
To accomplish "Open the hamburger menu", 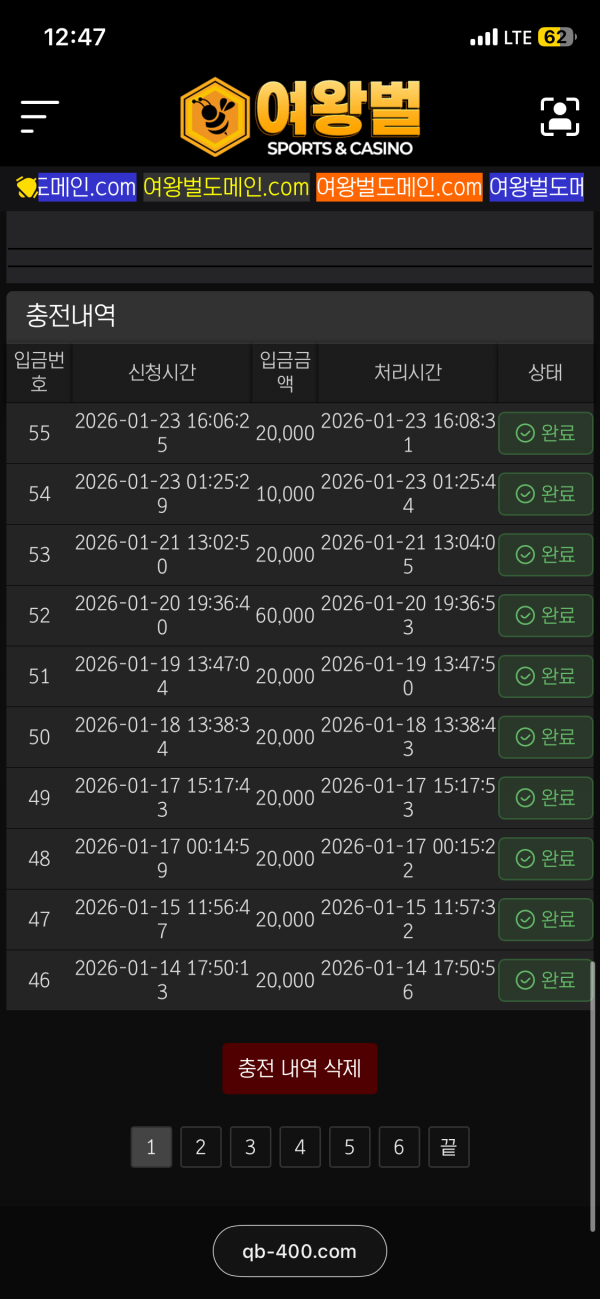I will coord(40,117).
